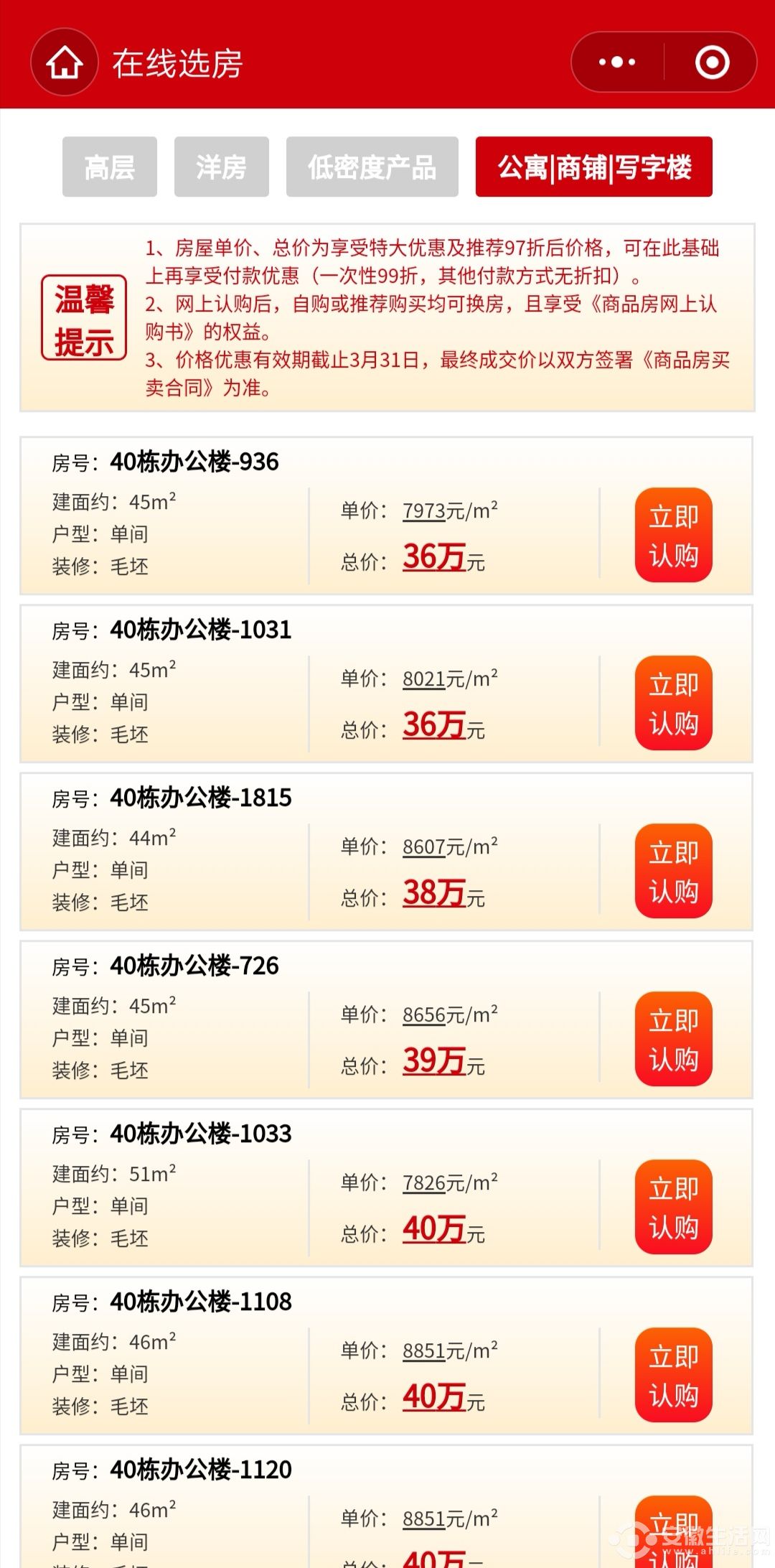Switch to the 高层 tab
Screen dimensions: 775x1568
110,167
